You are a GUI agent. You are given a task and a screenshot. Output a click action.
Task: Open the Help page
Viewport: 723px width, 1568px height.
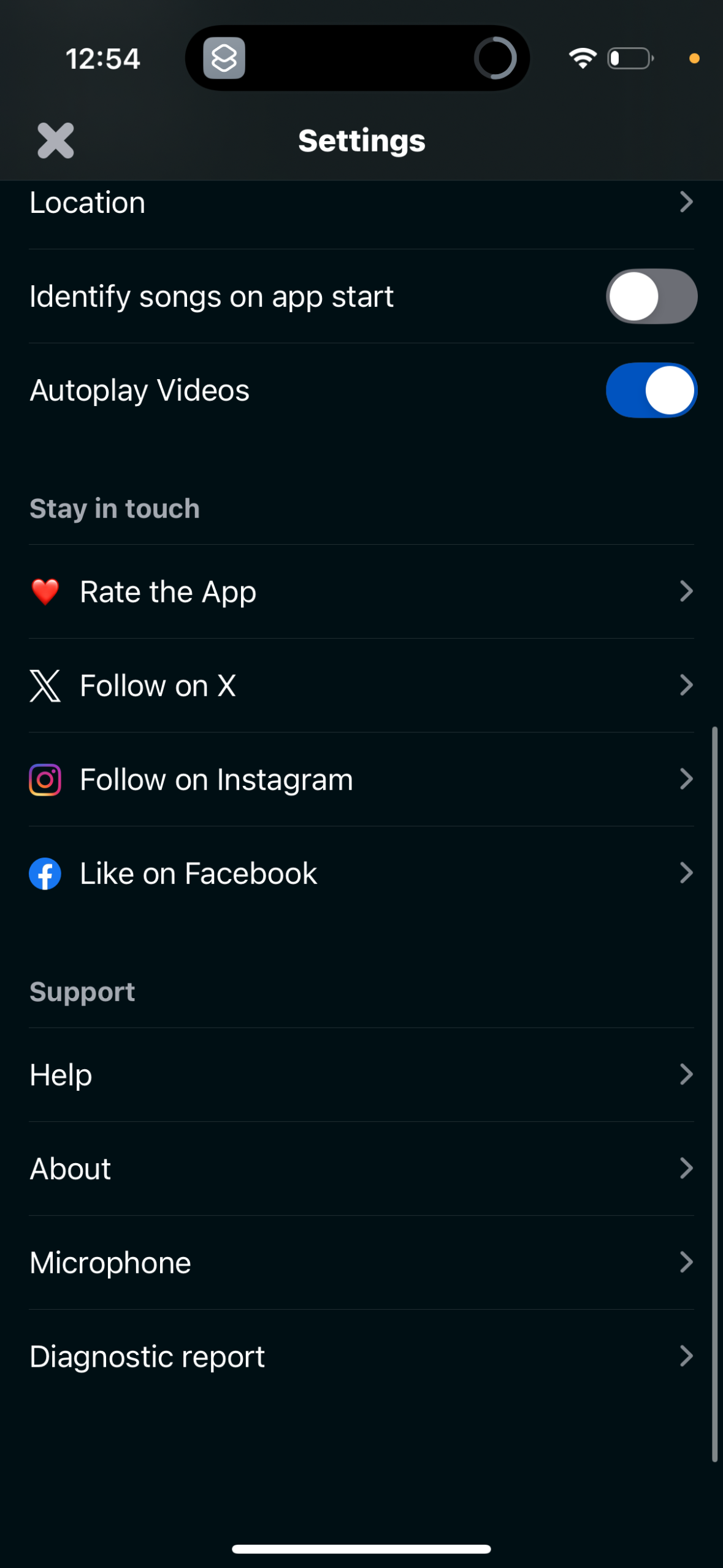coord(361,1075)
